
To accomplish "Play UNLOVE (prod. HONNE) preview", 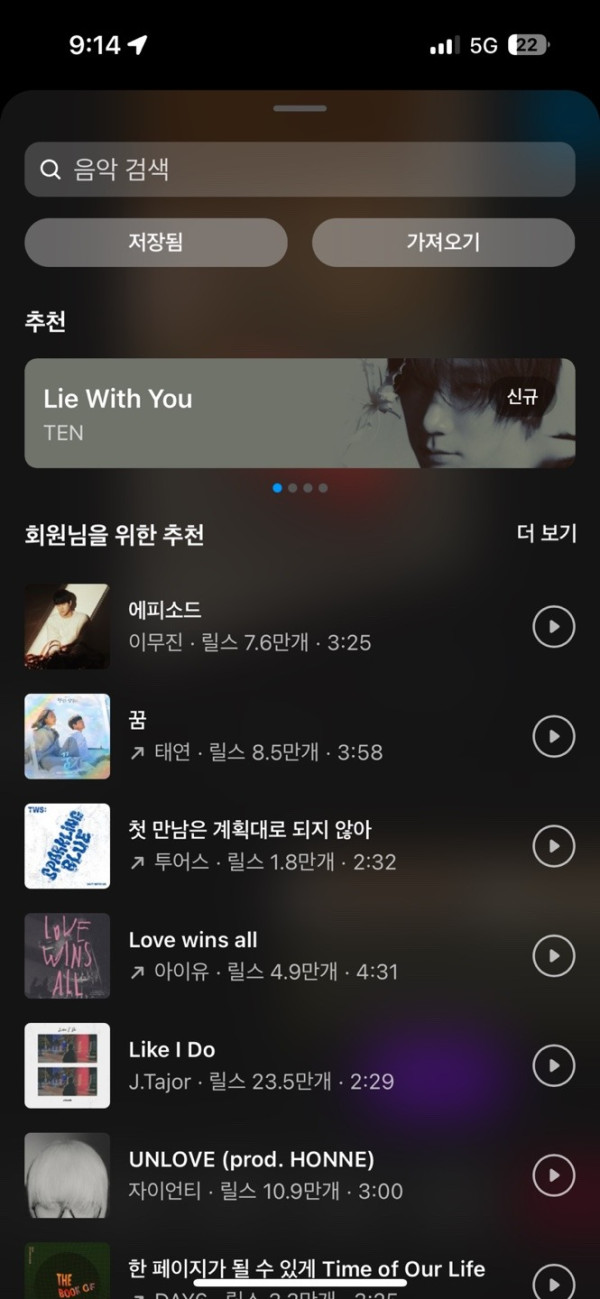I will point(553,1176).
